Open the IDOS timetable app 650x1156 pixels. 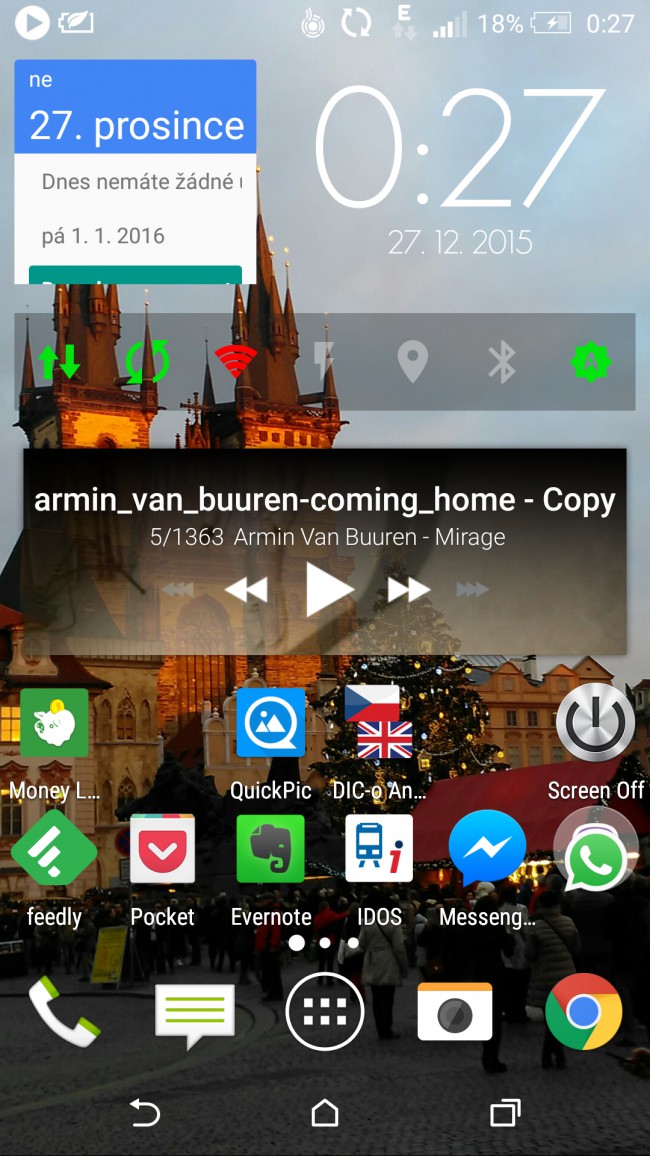(378, 850)
